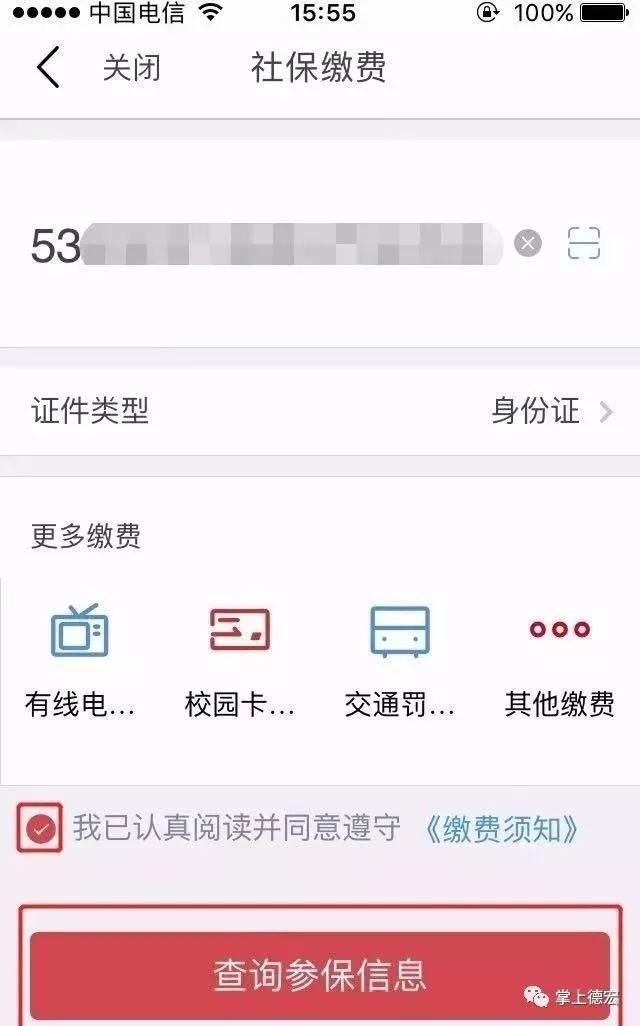
Task: Open the 证件类型 selector row
Action: tap(320, 411)
